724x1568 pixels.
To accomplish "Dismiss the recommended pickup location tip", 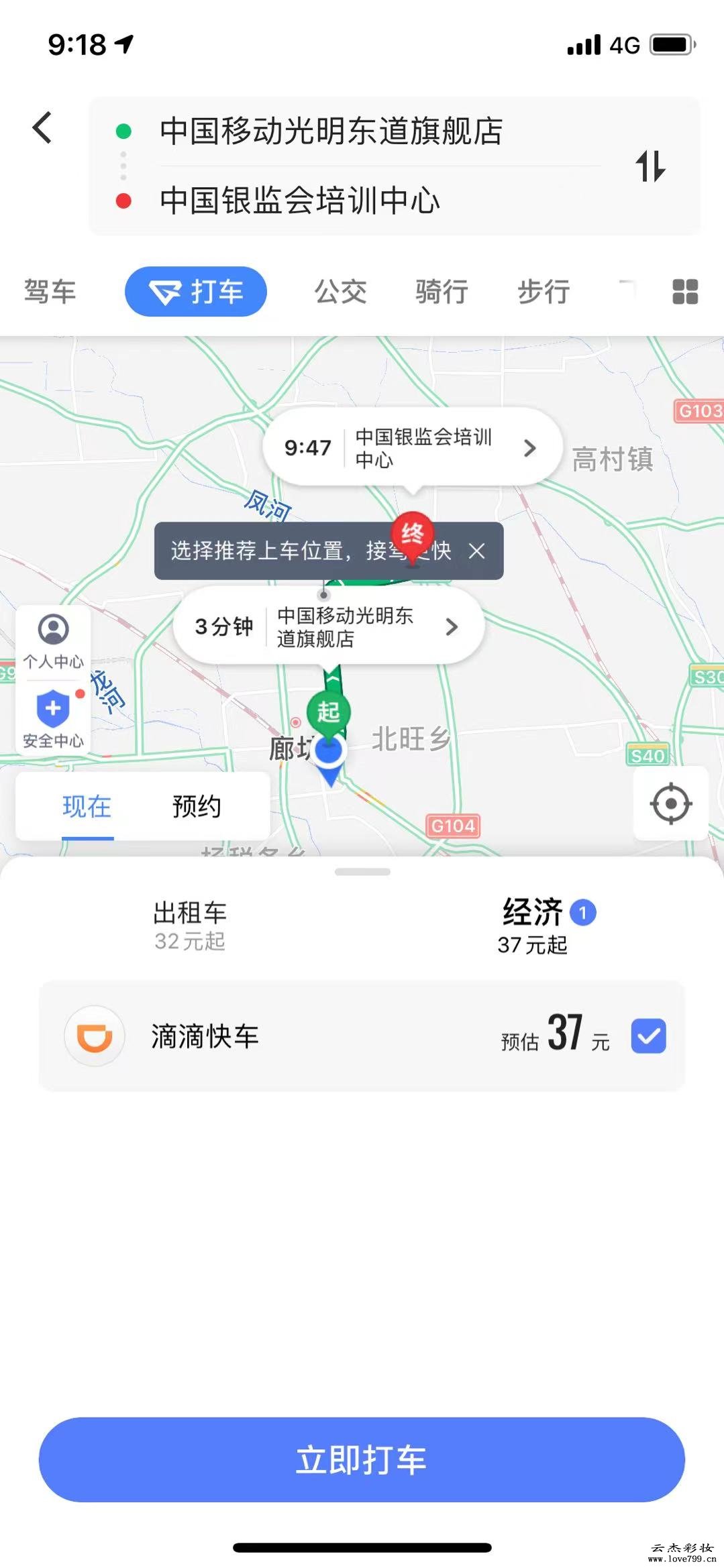I will click(x=477, y=551).
